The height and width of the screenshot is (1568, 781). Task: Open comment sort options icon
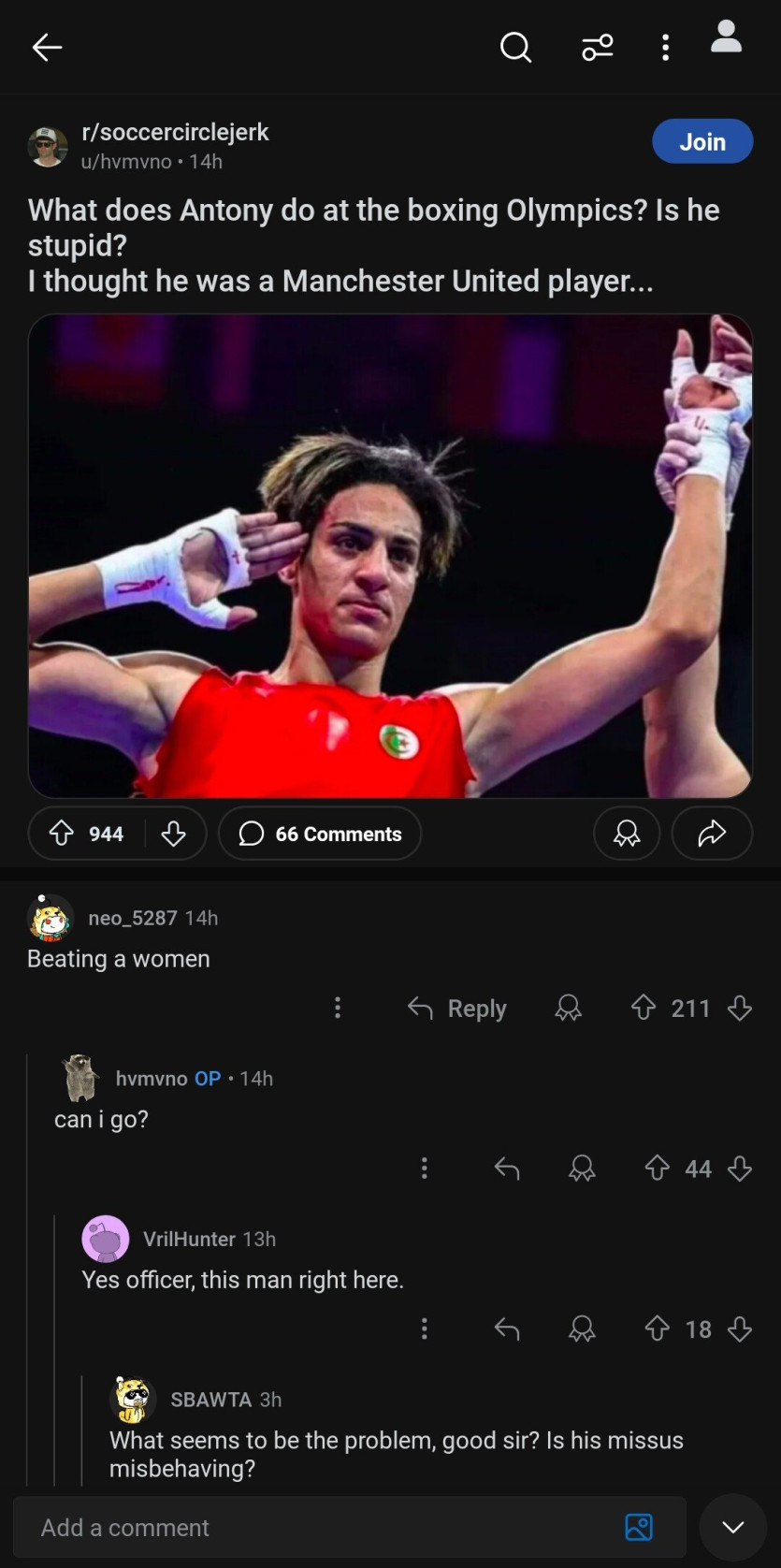(598, 47)
